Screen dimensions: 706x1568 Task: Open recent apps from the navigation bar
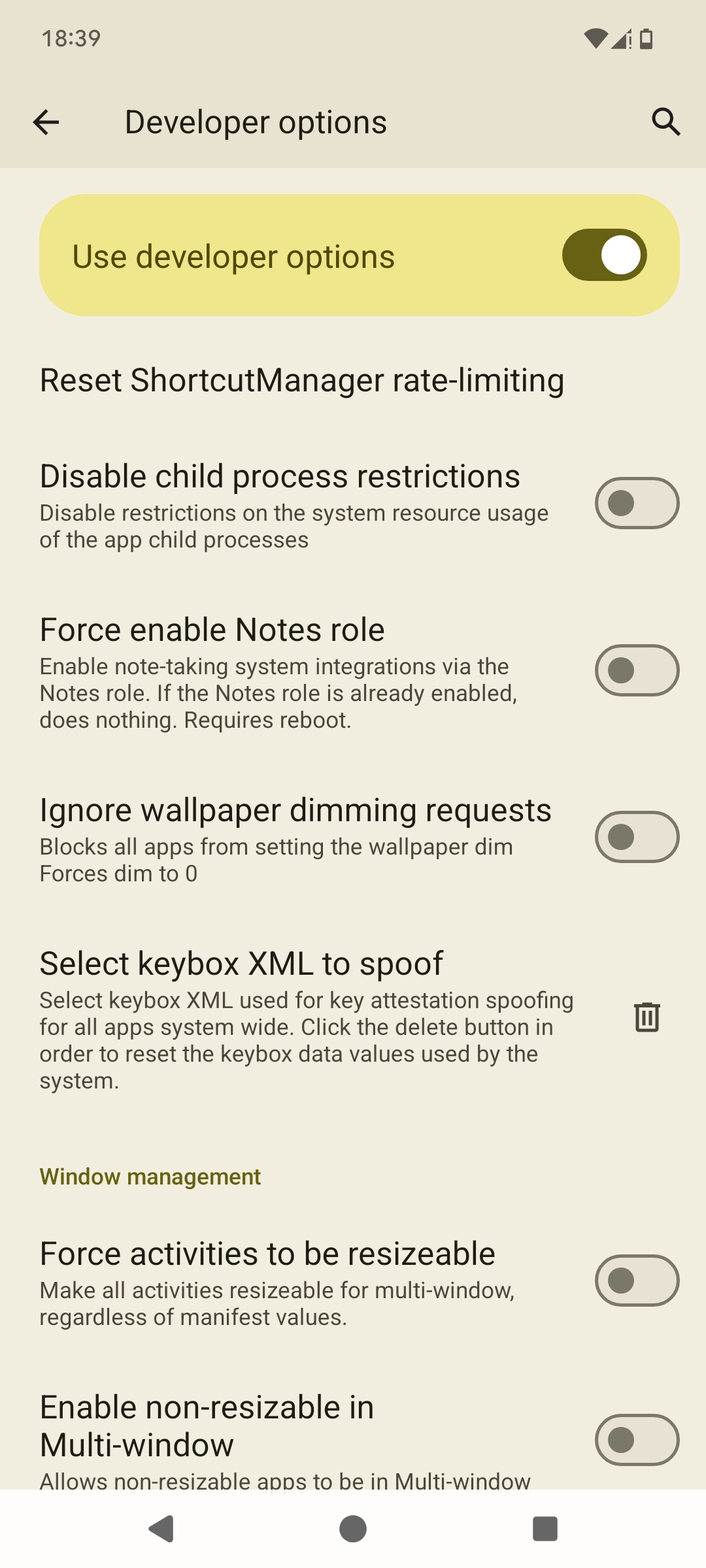(545, 1529)
